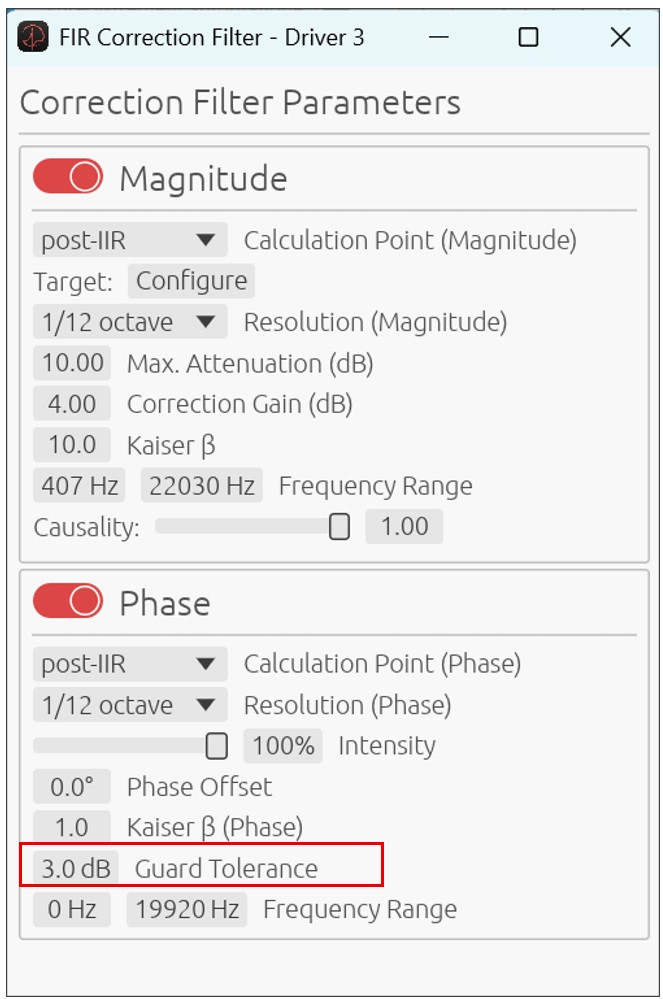Screen dimensions: 663x999
Task: Expand the Resolution (Phase) dropdown
Action: (x=130, y=705)
